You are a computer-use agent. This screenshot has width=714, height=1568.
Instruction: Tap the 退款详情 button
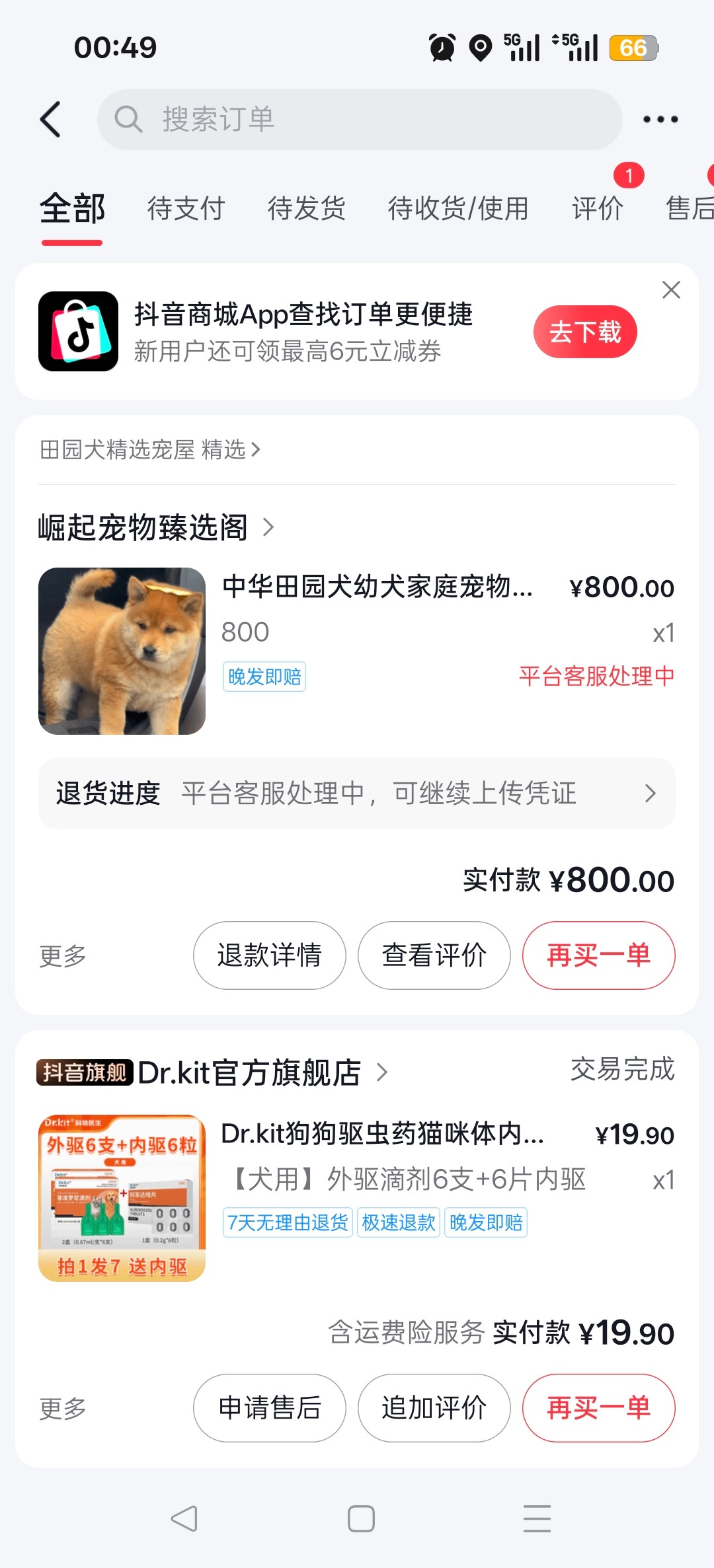269,955
